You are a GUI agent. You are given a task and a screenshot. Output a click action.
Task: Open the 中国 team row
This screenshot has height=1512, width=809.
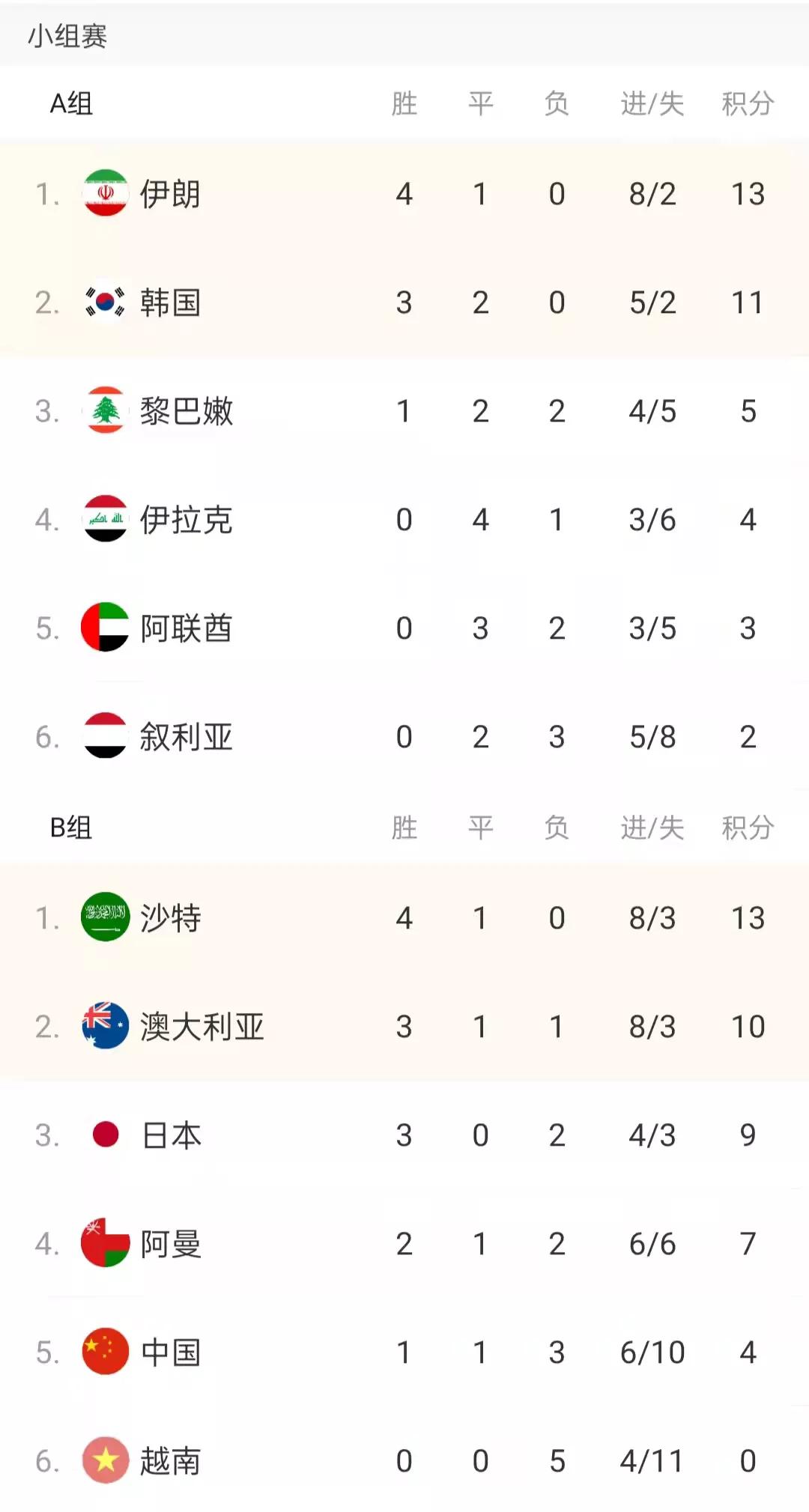pos(404,1352)
